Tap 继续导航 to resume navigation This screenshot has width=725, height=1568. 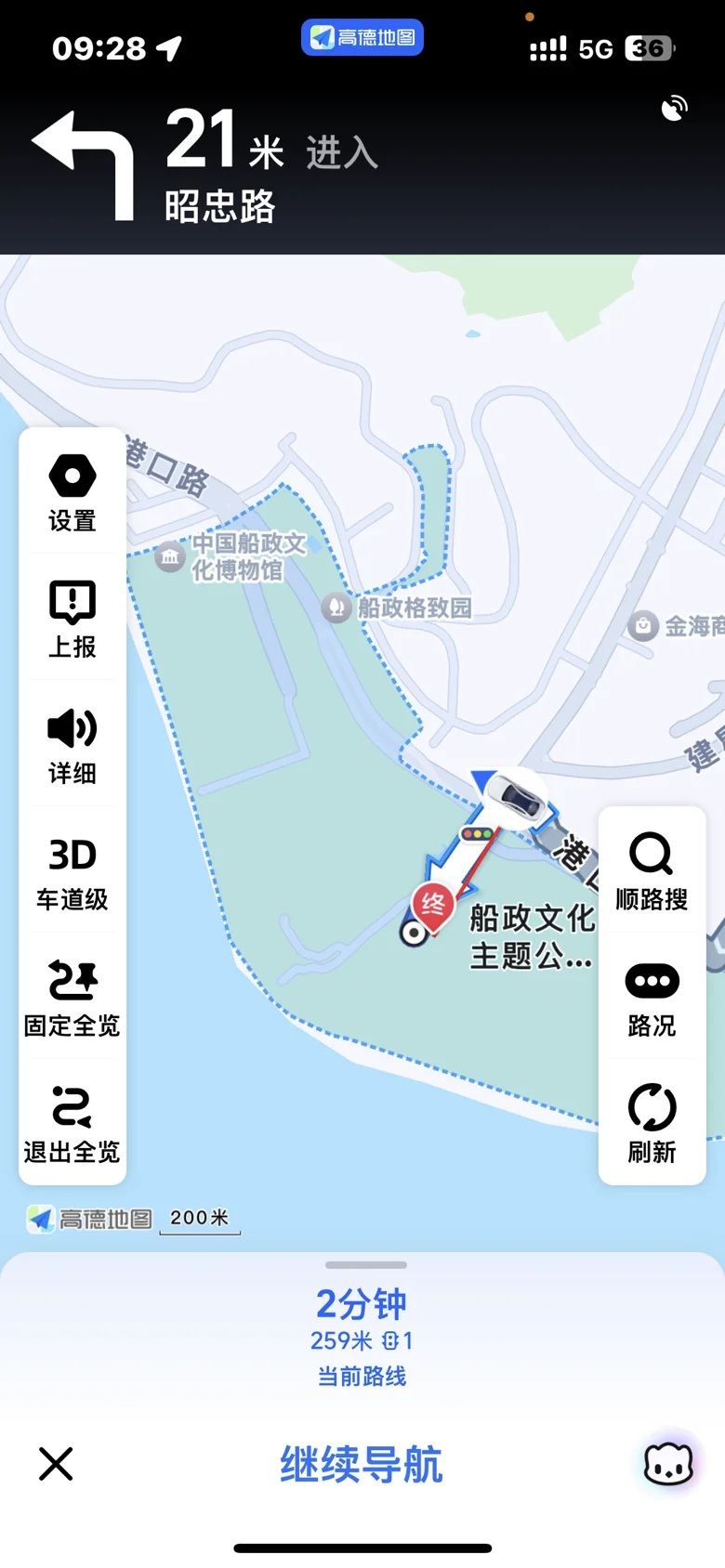pos(362,1465)
